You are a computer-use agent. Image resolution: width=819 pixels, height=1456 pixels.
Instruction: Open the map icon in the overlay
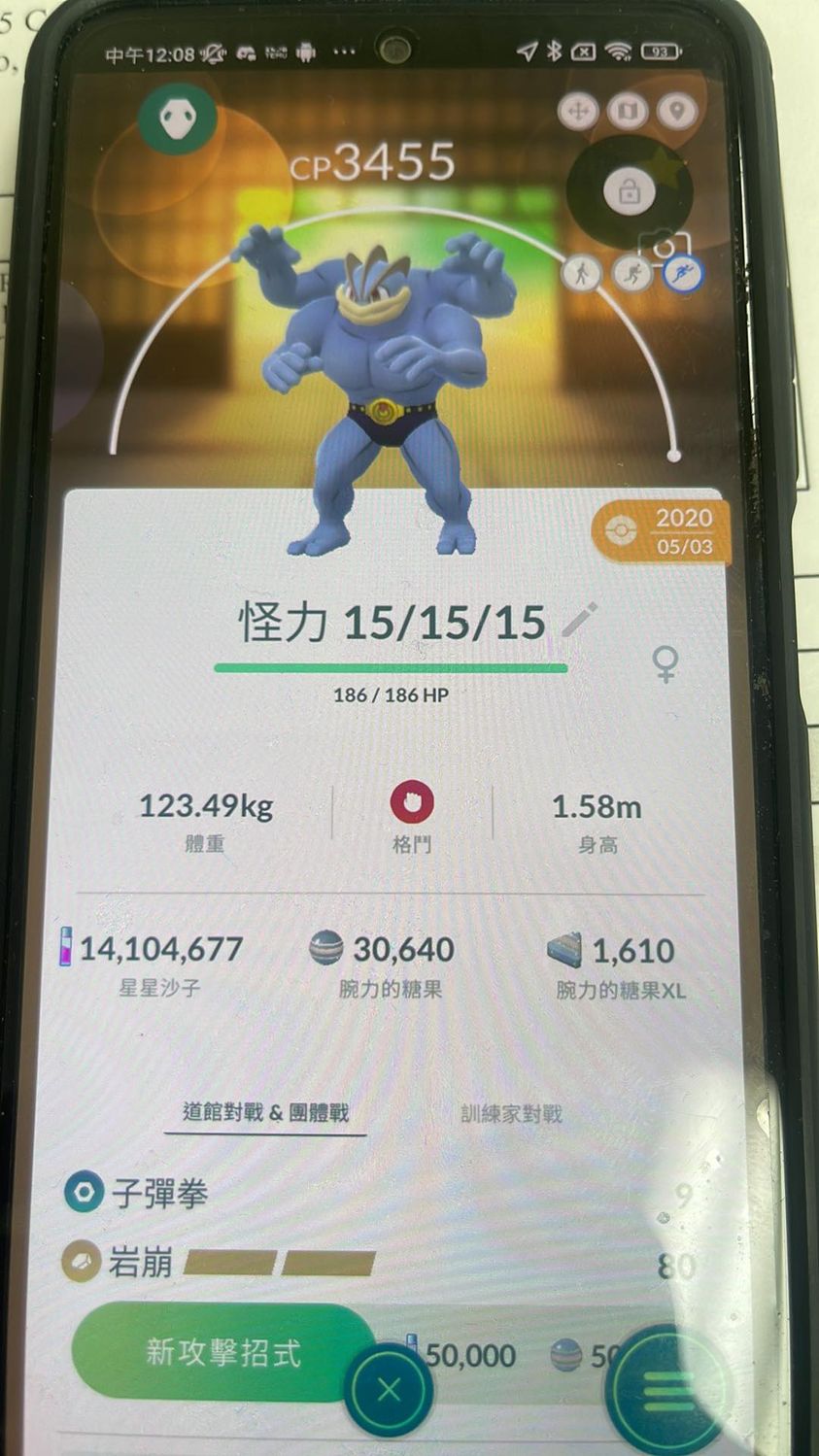(628, 112)
